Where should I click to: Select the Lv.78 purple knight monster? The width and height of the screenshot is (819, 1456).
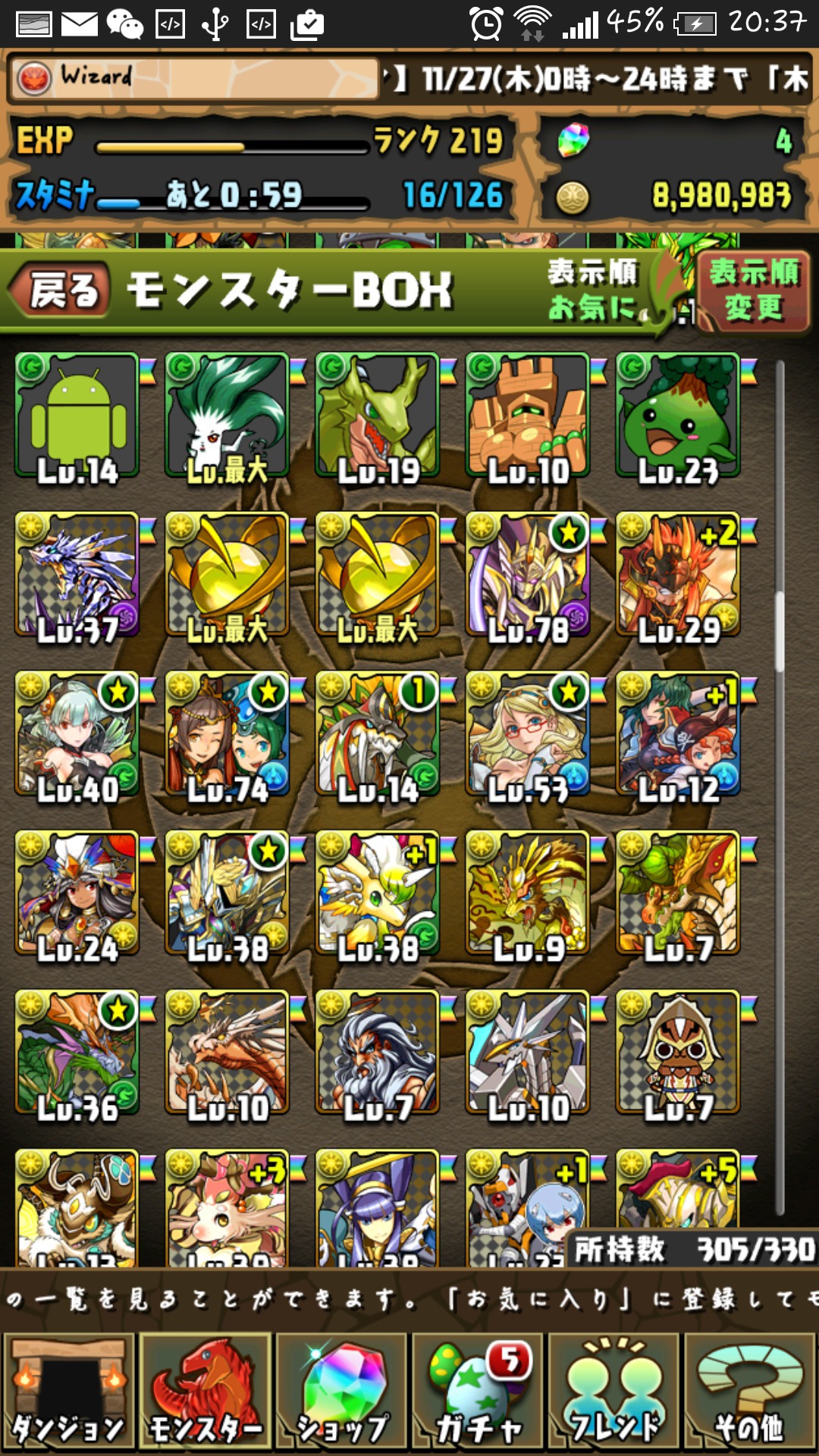(528, 575)
